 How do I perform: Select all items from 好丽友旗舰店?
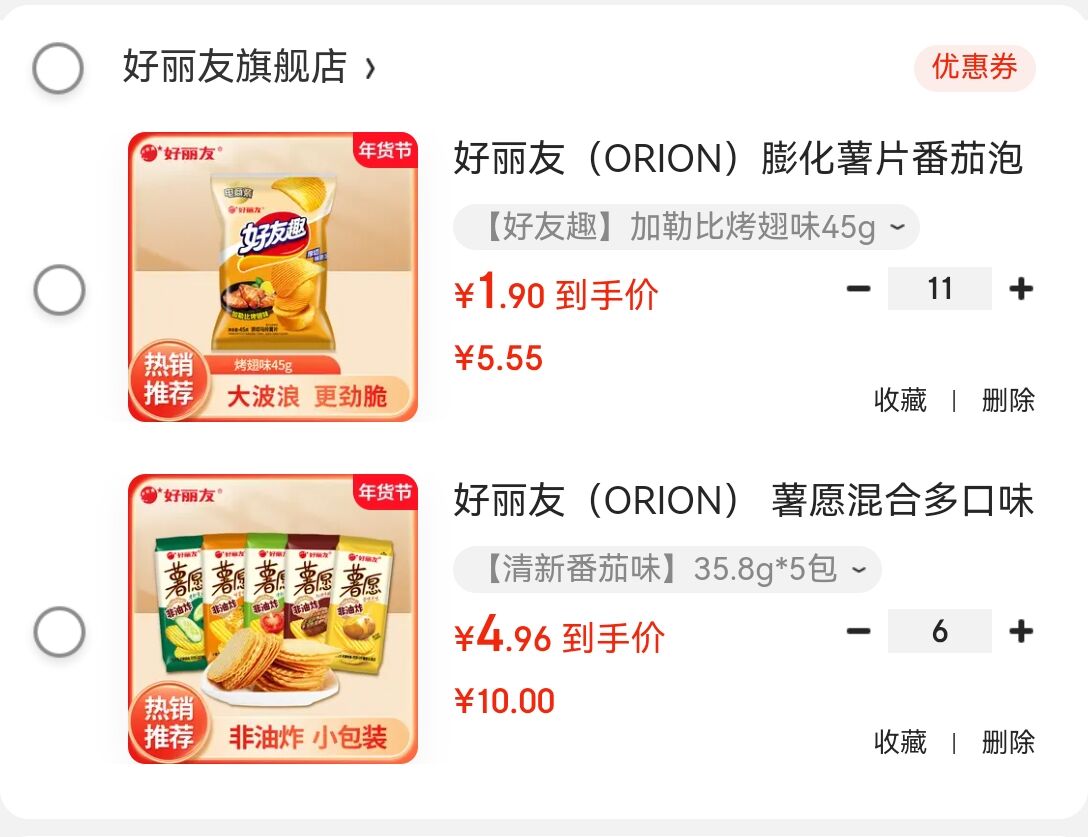[58, 68]
